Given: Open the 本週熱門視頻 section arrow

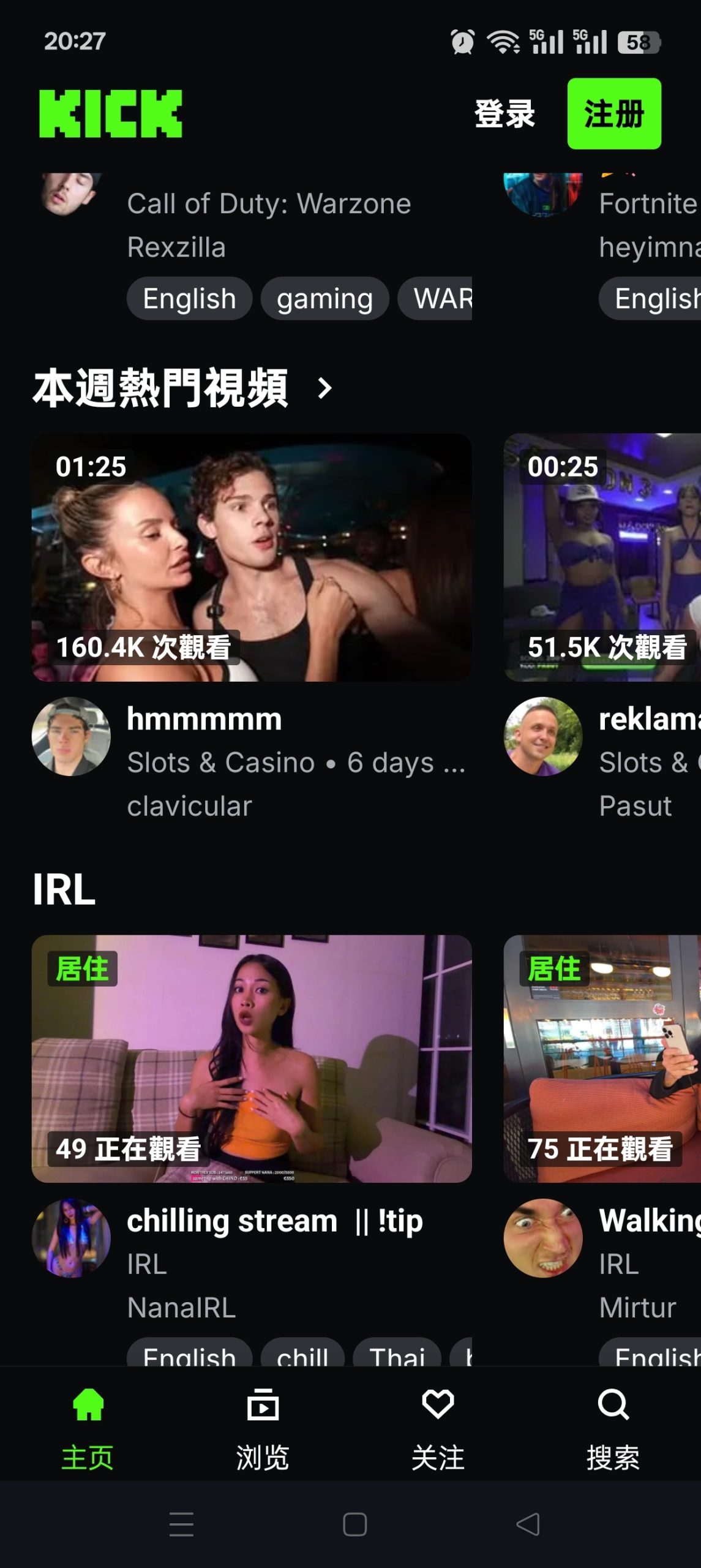Looking at the screenshot, I should click(325, 388).
